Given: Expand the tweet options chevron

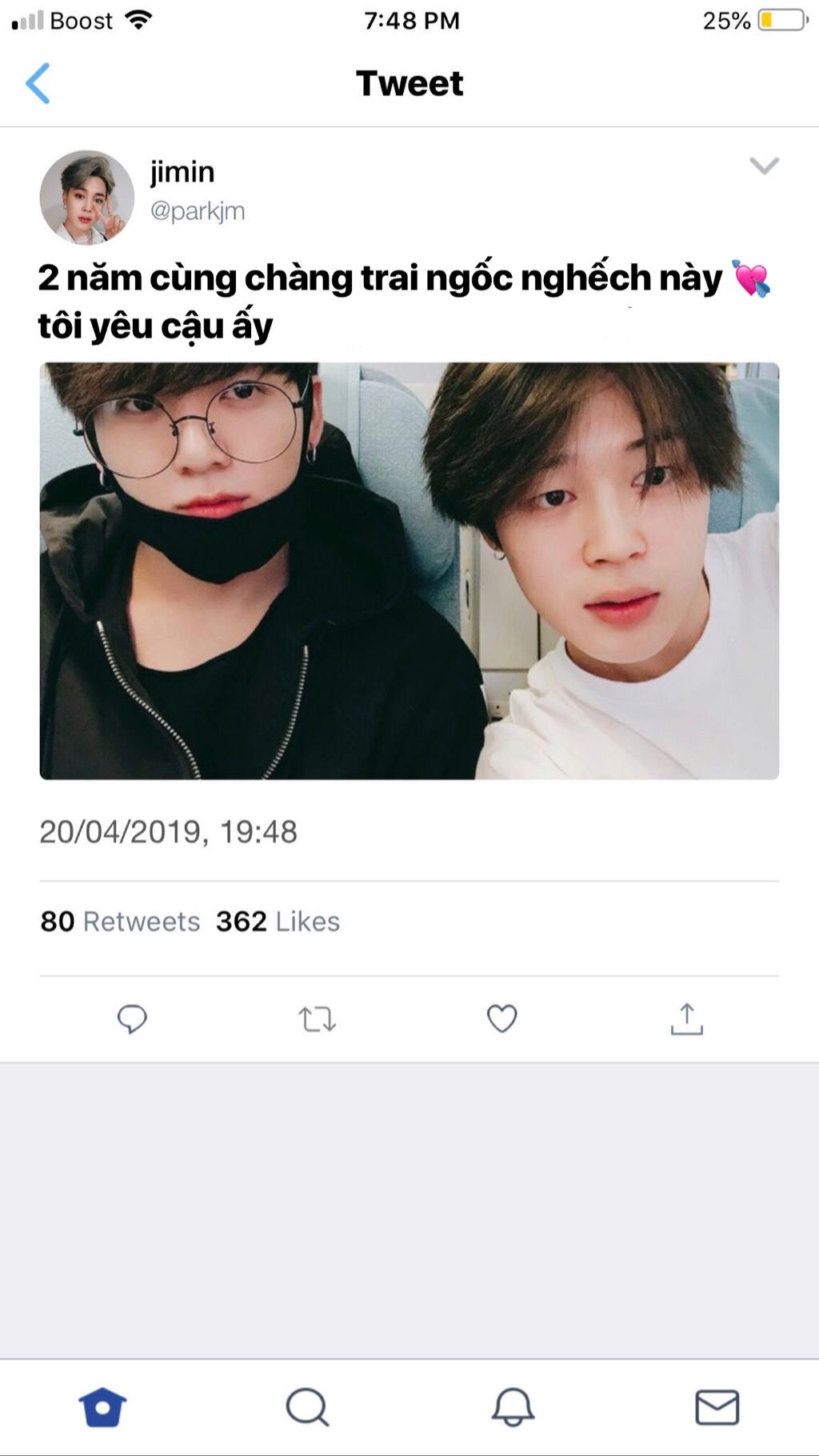Looking at the screenshot, I should (764, 166).
